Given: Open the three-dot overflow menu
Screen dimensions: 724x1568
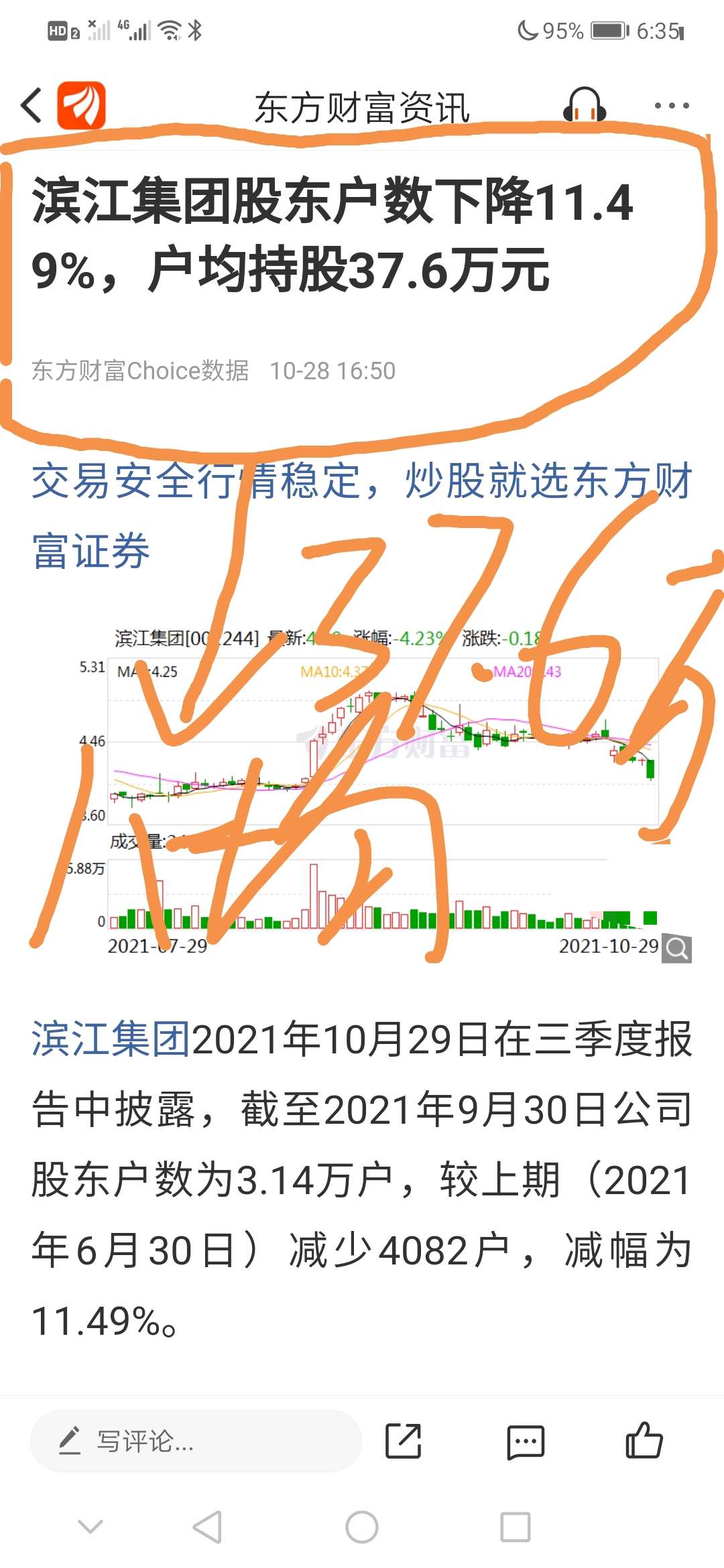Looking at the screenshot, I should pos(670,106).
